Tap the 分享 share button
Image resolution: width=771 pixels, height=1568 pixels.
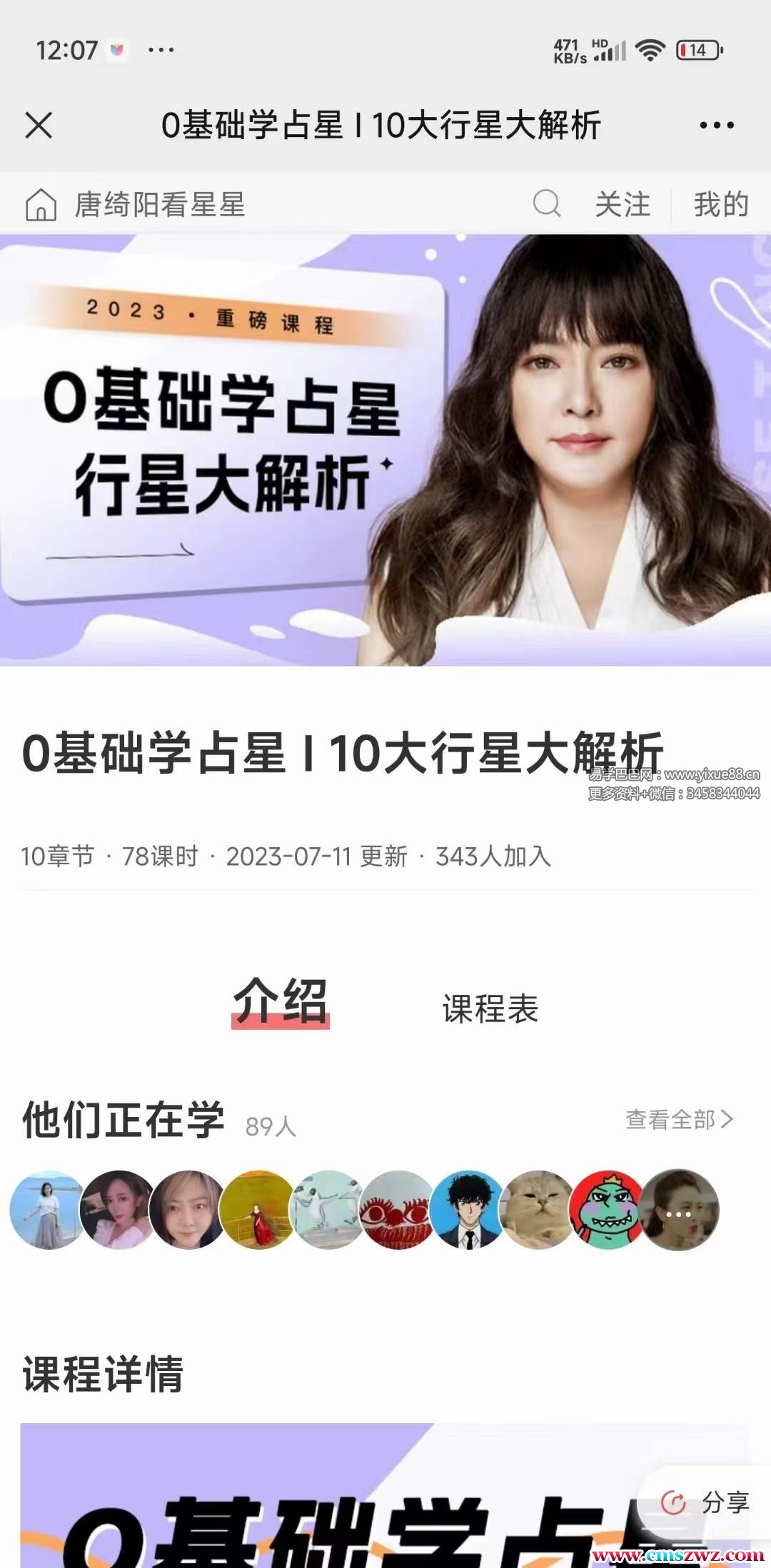[705, 1502]
